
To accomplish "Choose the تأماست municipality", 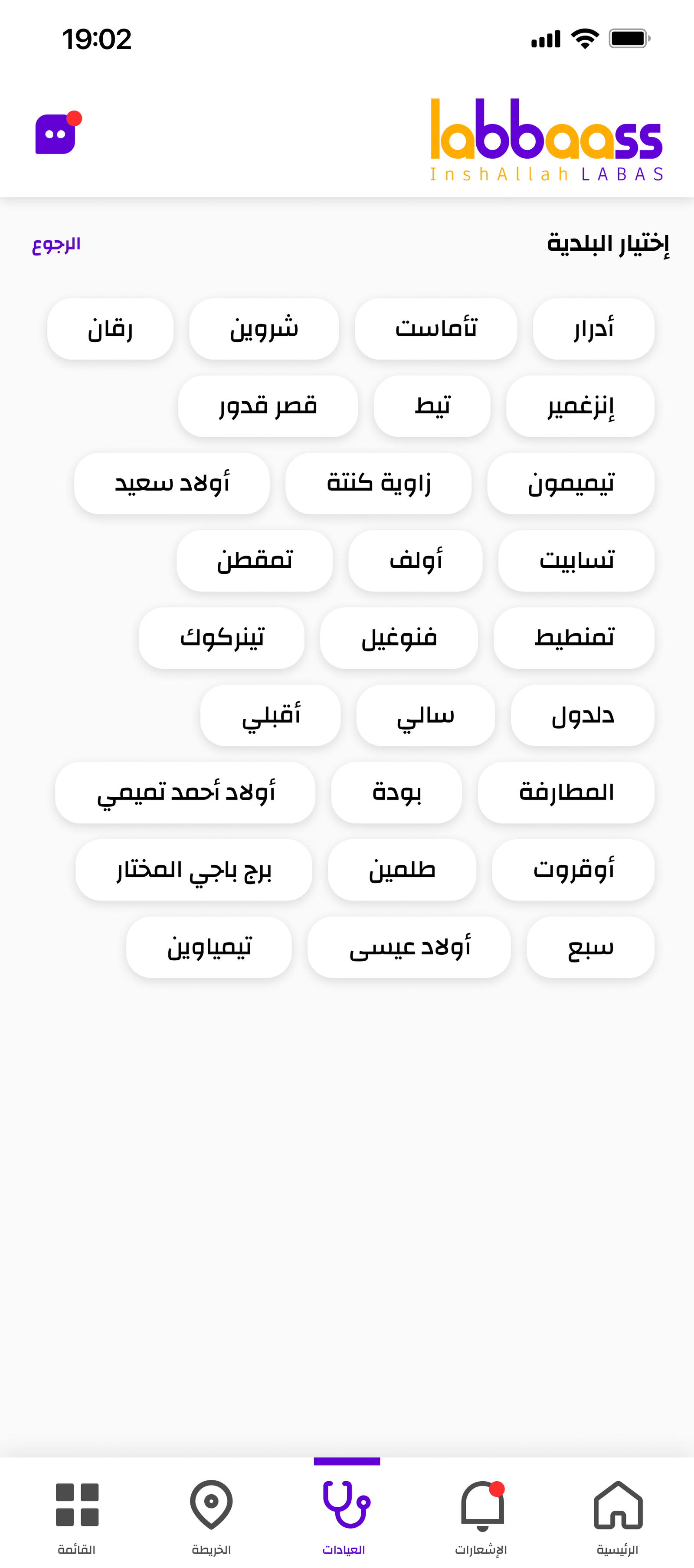I will pyautogui.click(x=436, y=329).
